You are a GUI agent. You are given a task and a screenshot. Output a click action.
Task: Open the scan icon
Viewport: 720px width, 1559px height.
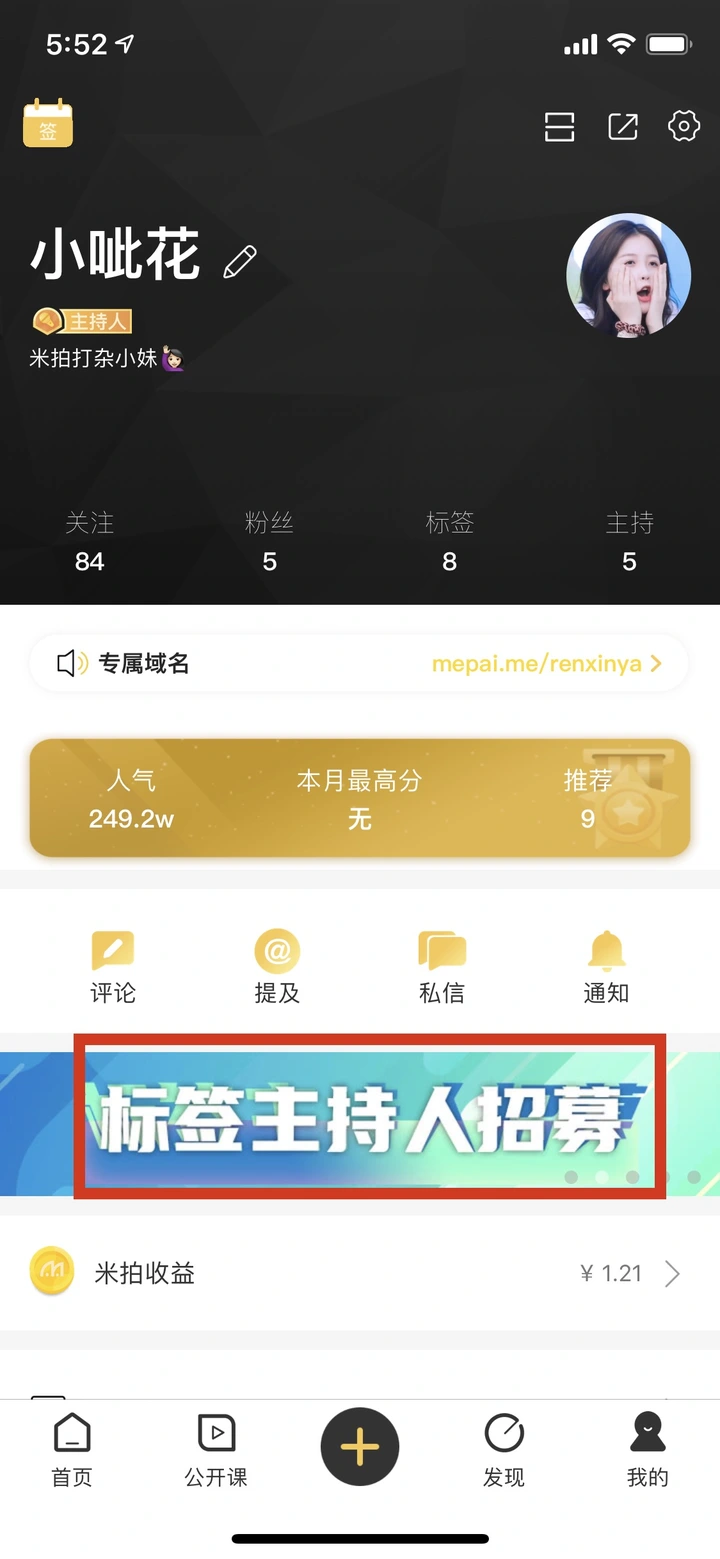[559, 127]
